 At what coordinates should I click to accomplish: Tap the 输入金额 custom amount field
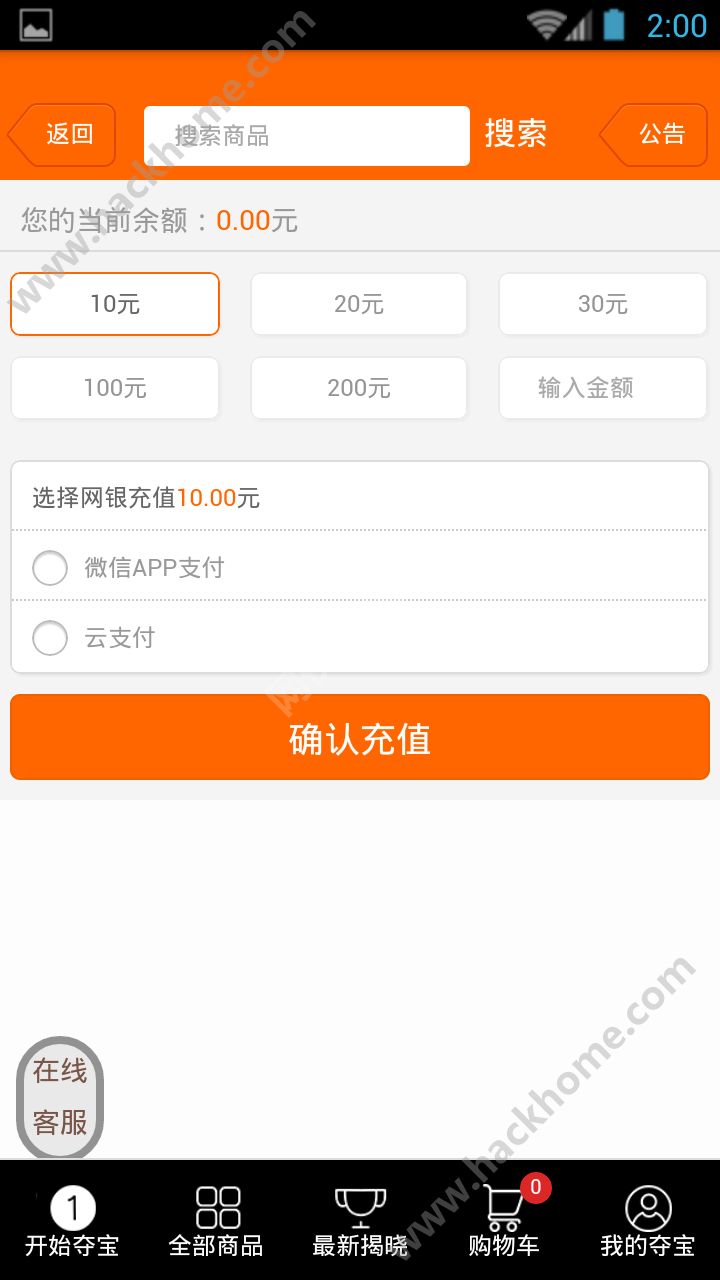point(603,388)
